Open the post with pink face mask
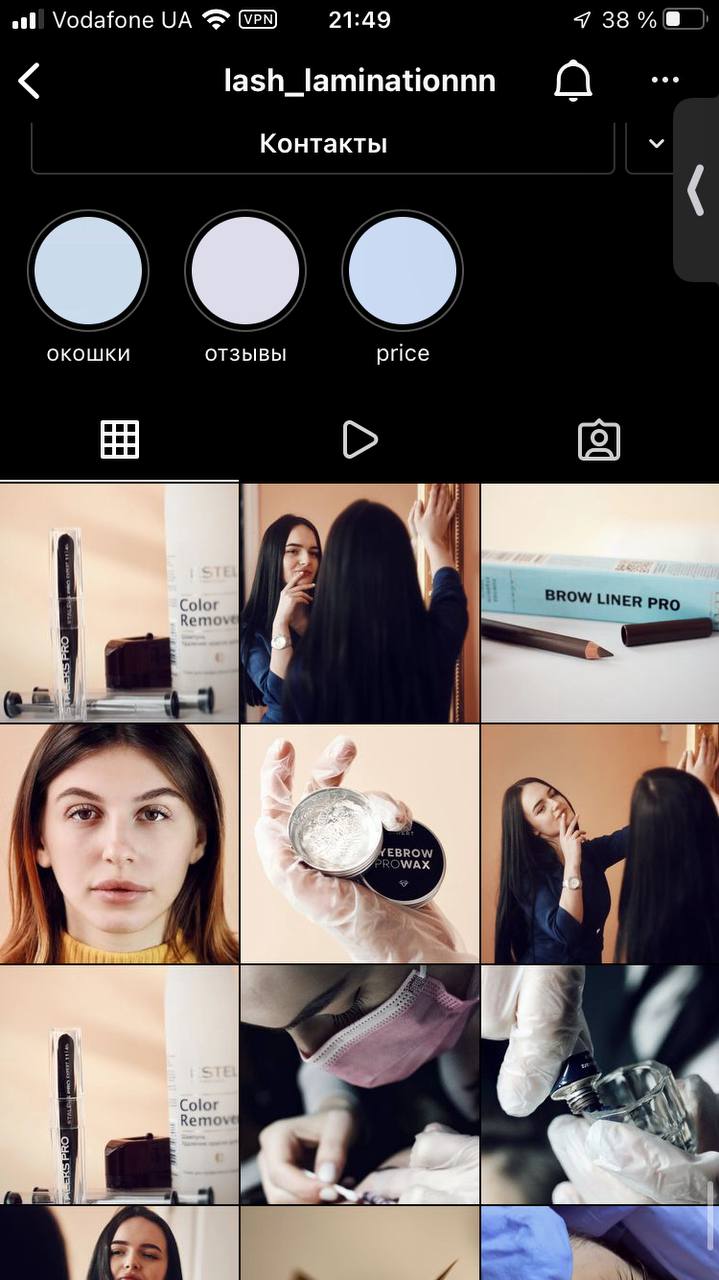The height and width of the screenshot is (1280, 719). point(360,1084)
